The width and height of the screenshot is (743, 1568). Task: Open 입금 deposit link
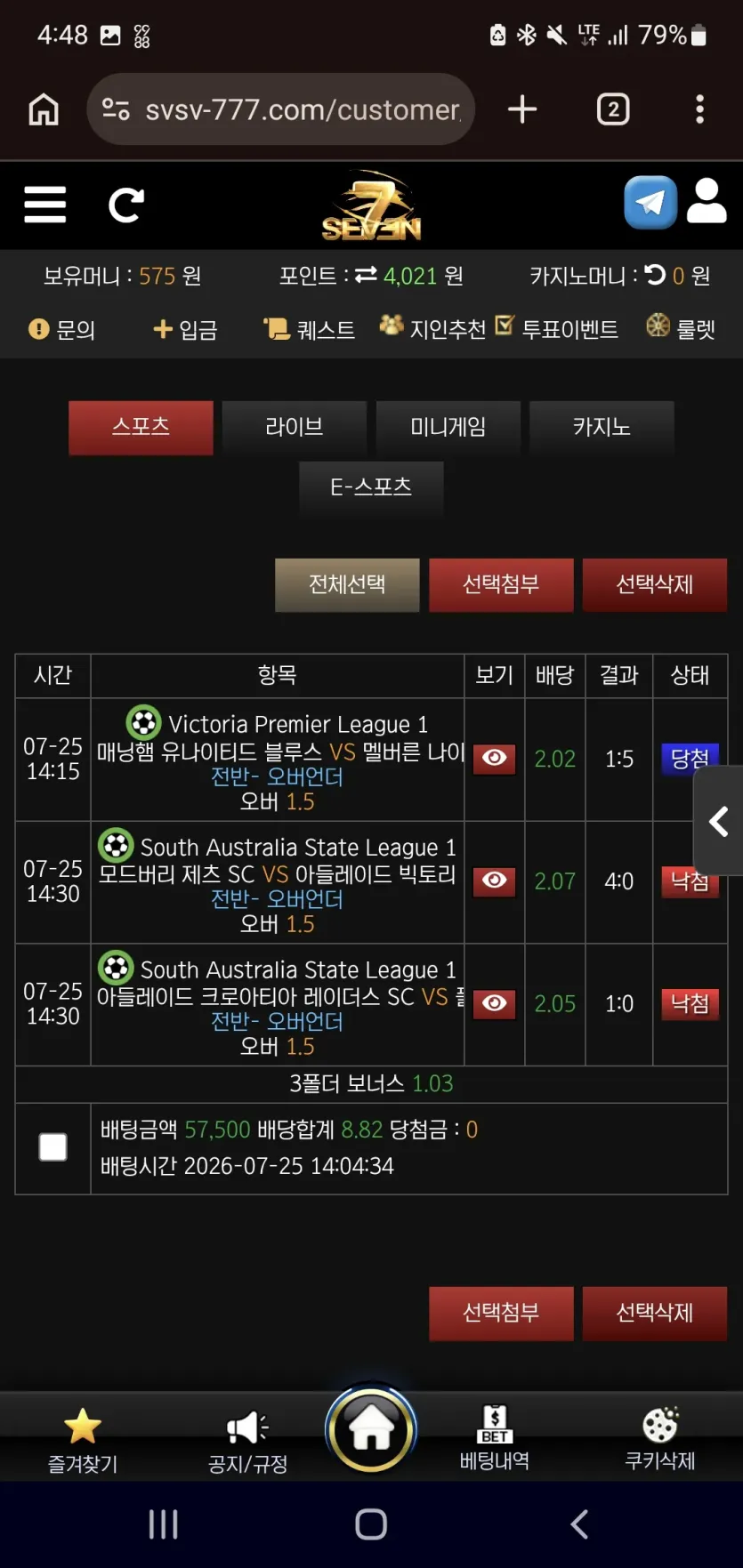click(185, 329)
